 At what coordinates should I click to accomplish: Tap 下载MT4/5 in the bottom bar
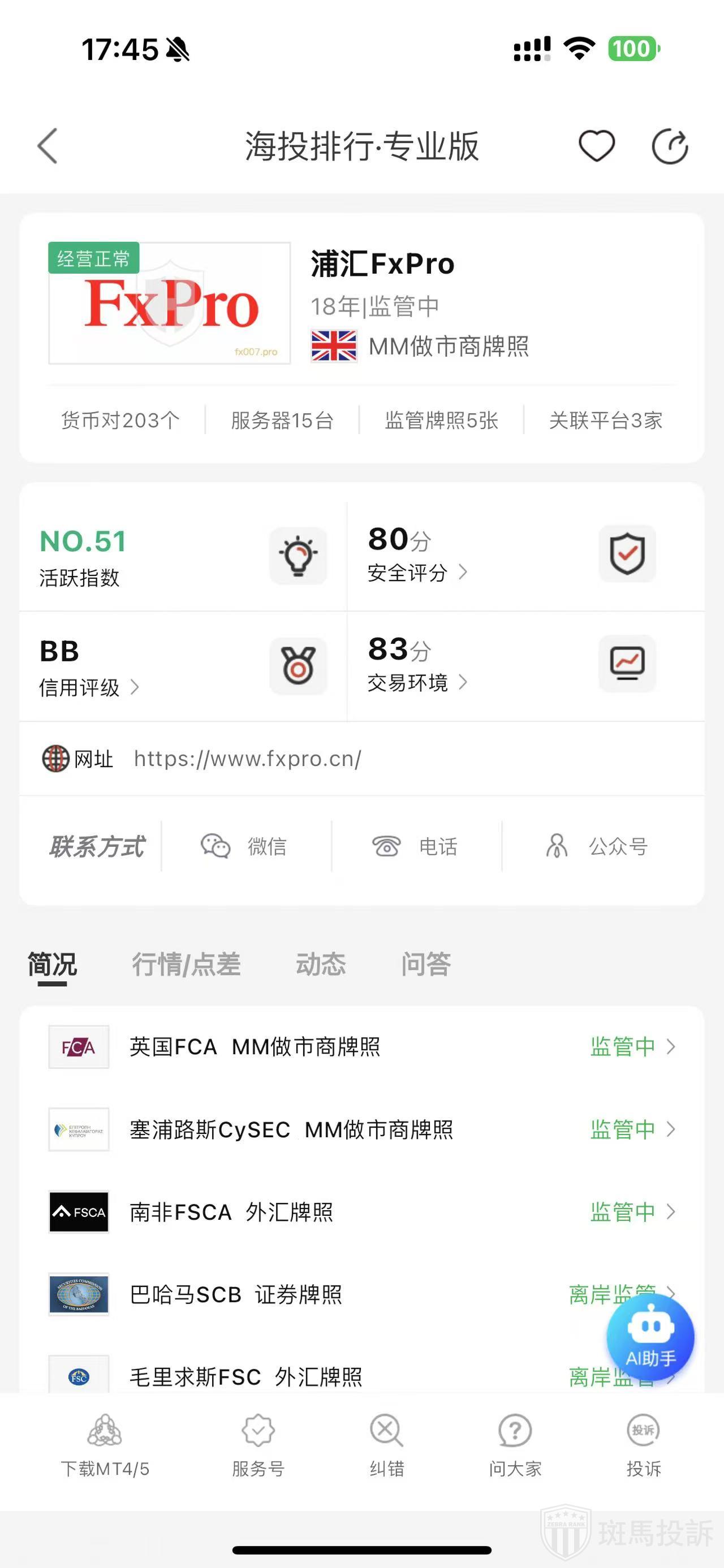(105, 1446)
